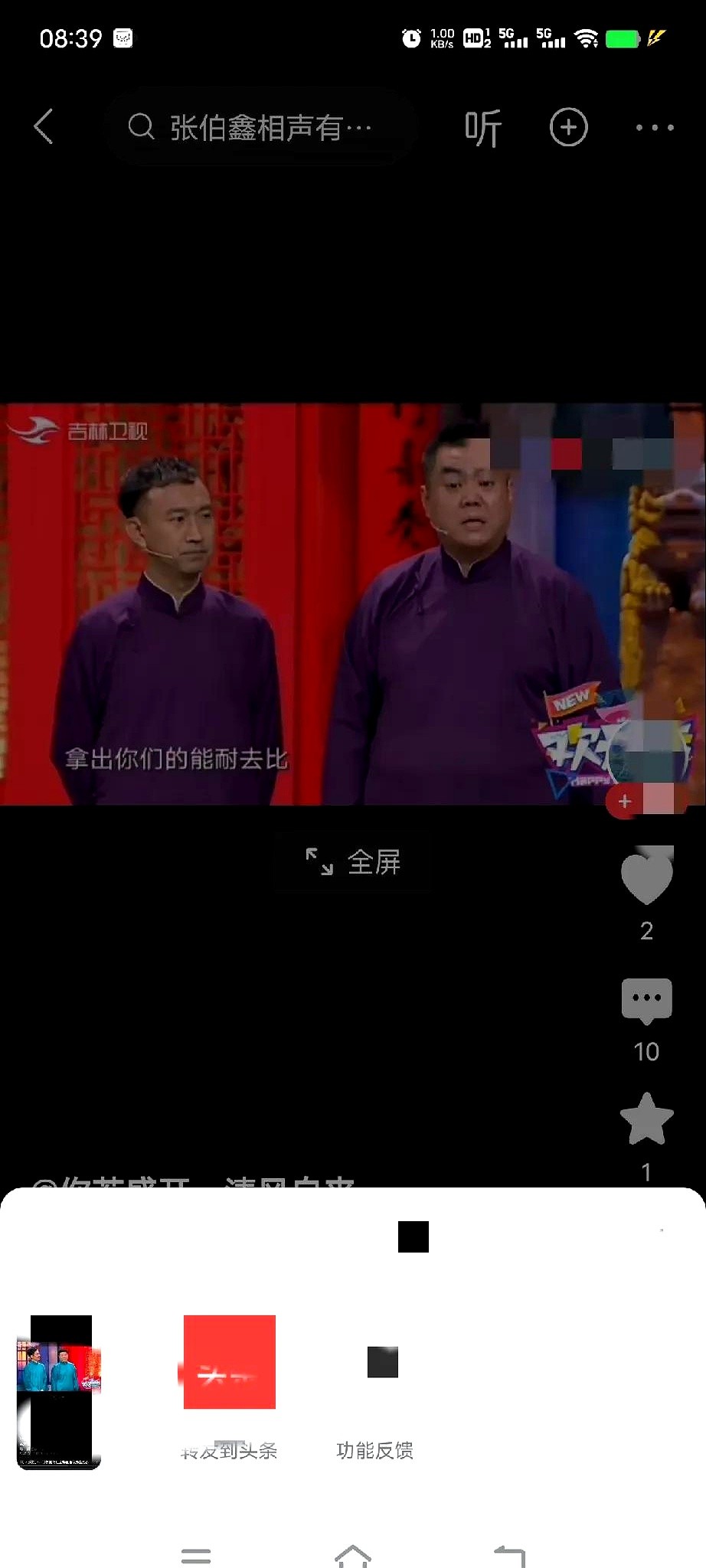Tap the system home button
Viewport: 706px width, 1568px height.
(x=353, y=1555)
